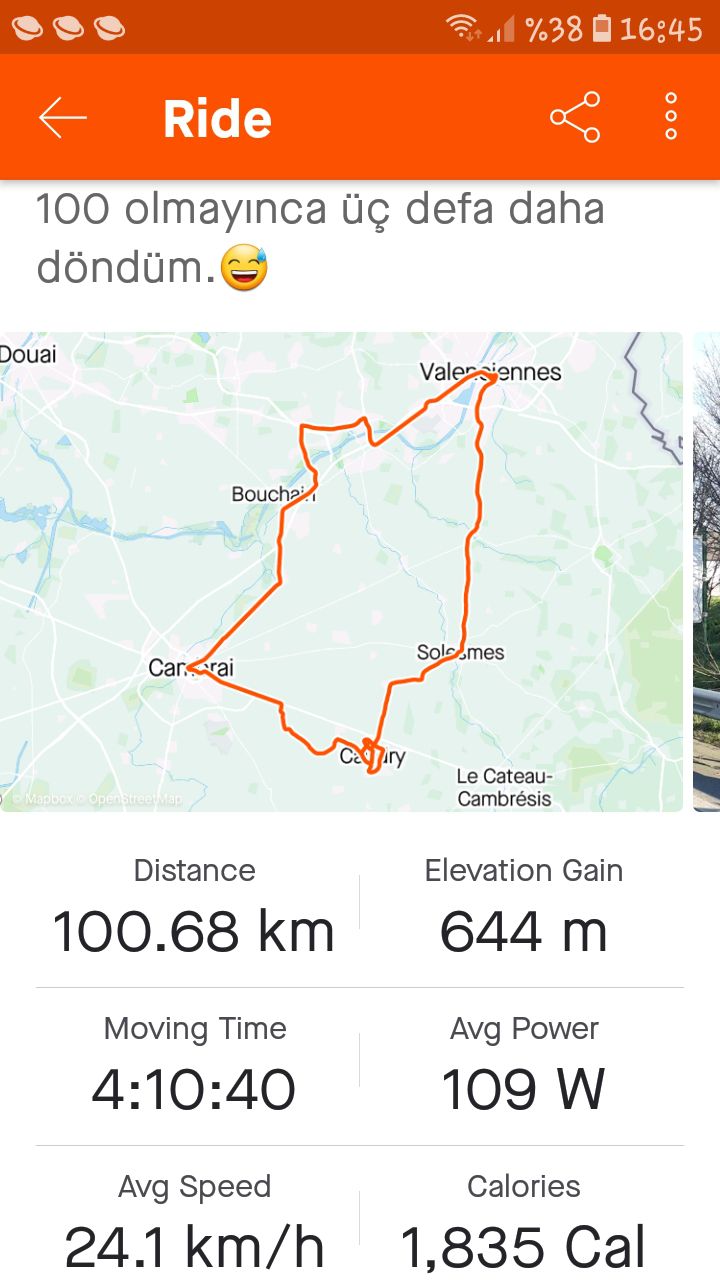Open the ride photo on the right edge
The width and height of the screenshot is (720, 1280).
pyautogui.click(x=706, y=570)
